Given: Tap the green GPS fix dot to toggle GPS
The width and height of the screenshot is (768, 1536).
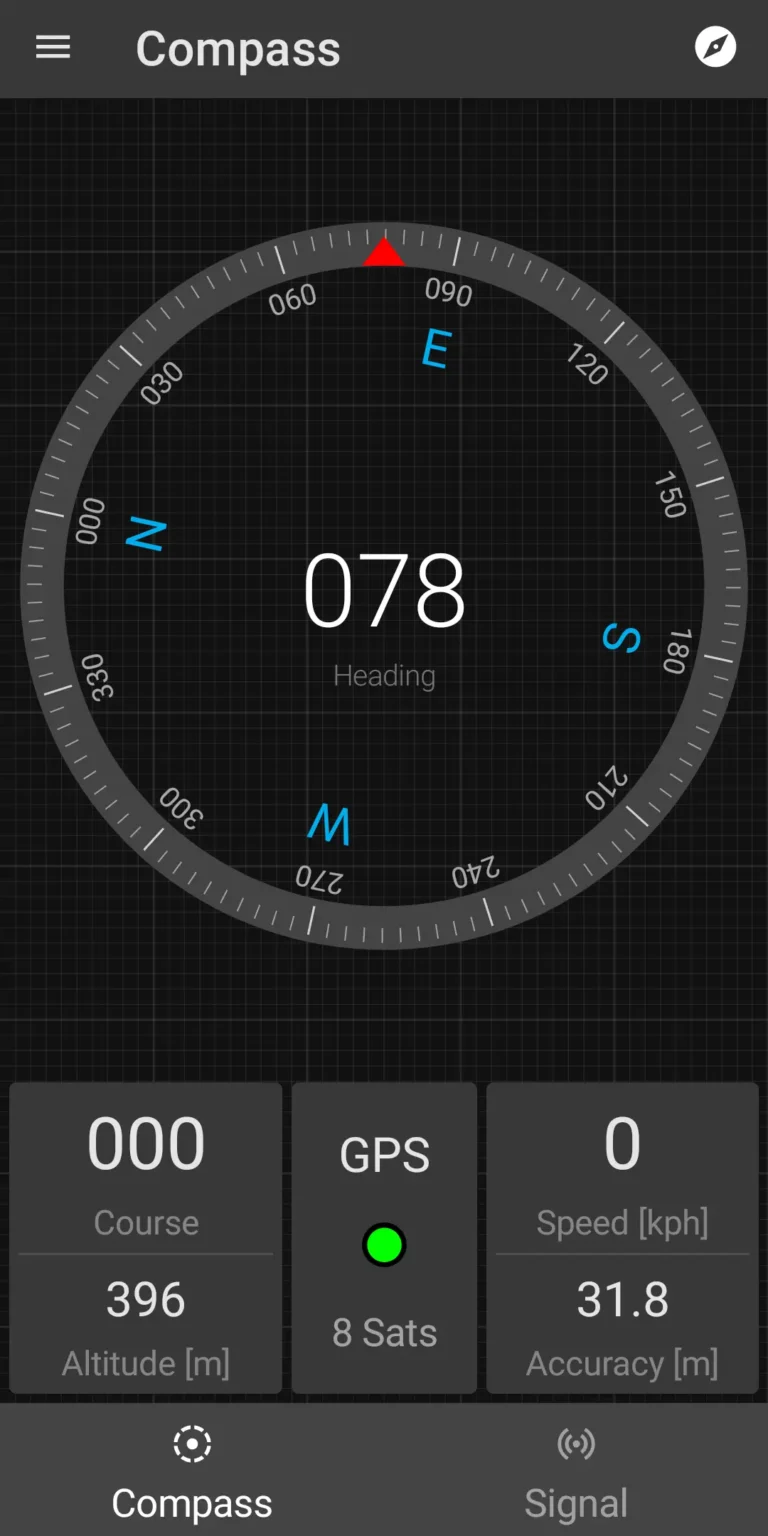Looking at the screenshot, I should 384,1245.
